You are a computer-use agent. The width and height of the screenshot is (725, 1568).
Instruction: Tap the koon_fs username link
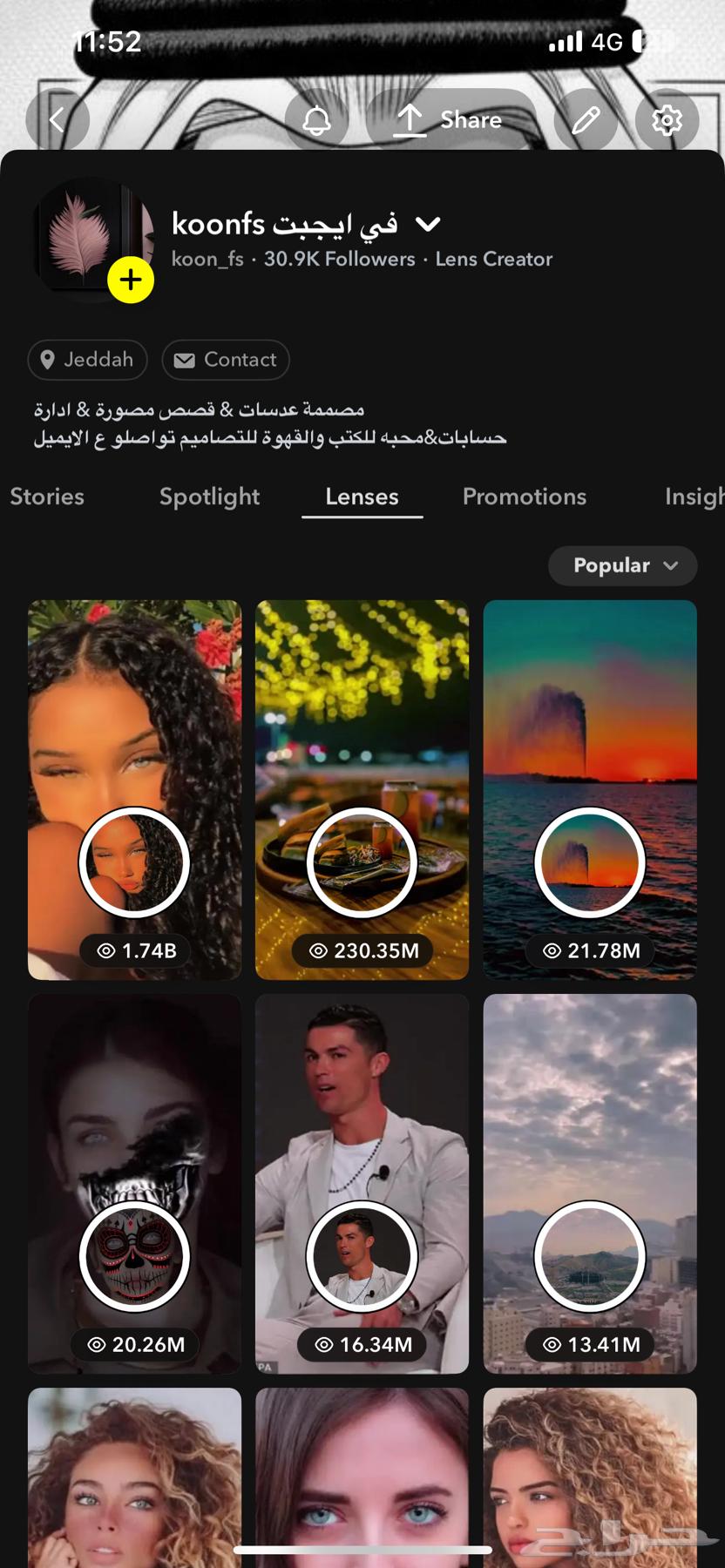click(x=207, y=259)
